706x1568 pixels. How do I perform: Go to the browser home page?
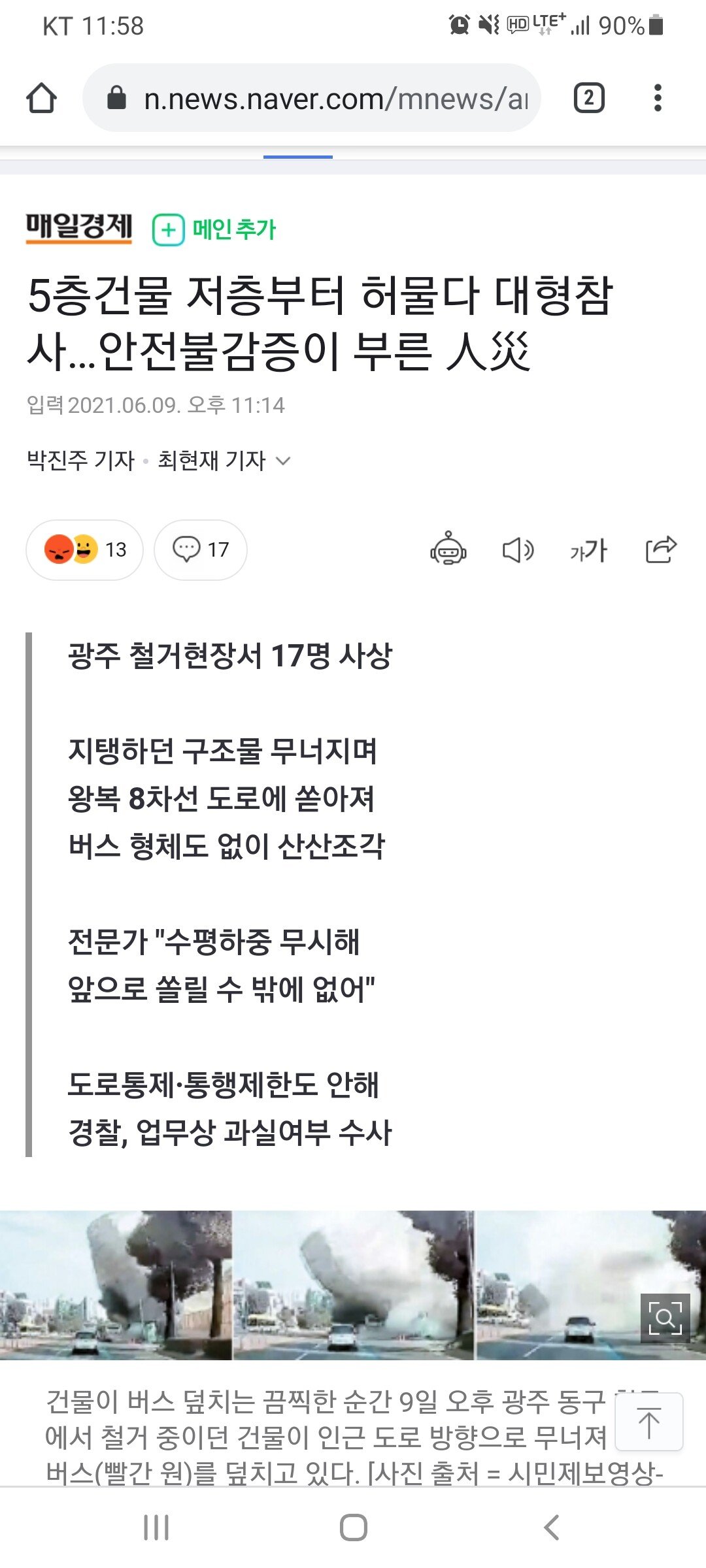point(41,99)
